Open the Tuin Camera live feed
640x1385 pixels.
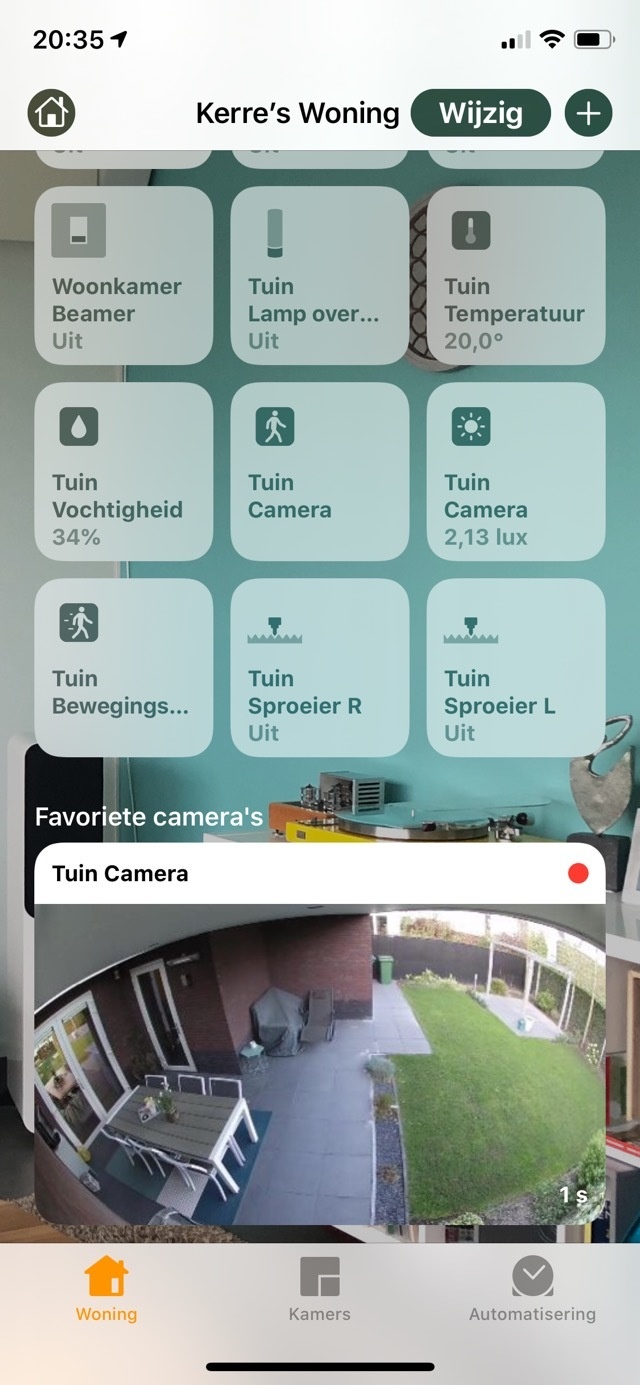tap(320, 1062)
